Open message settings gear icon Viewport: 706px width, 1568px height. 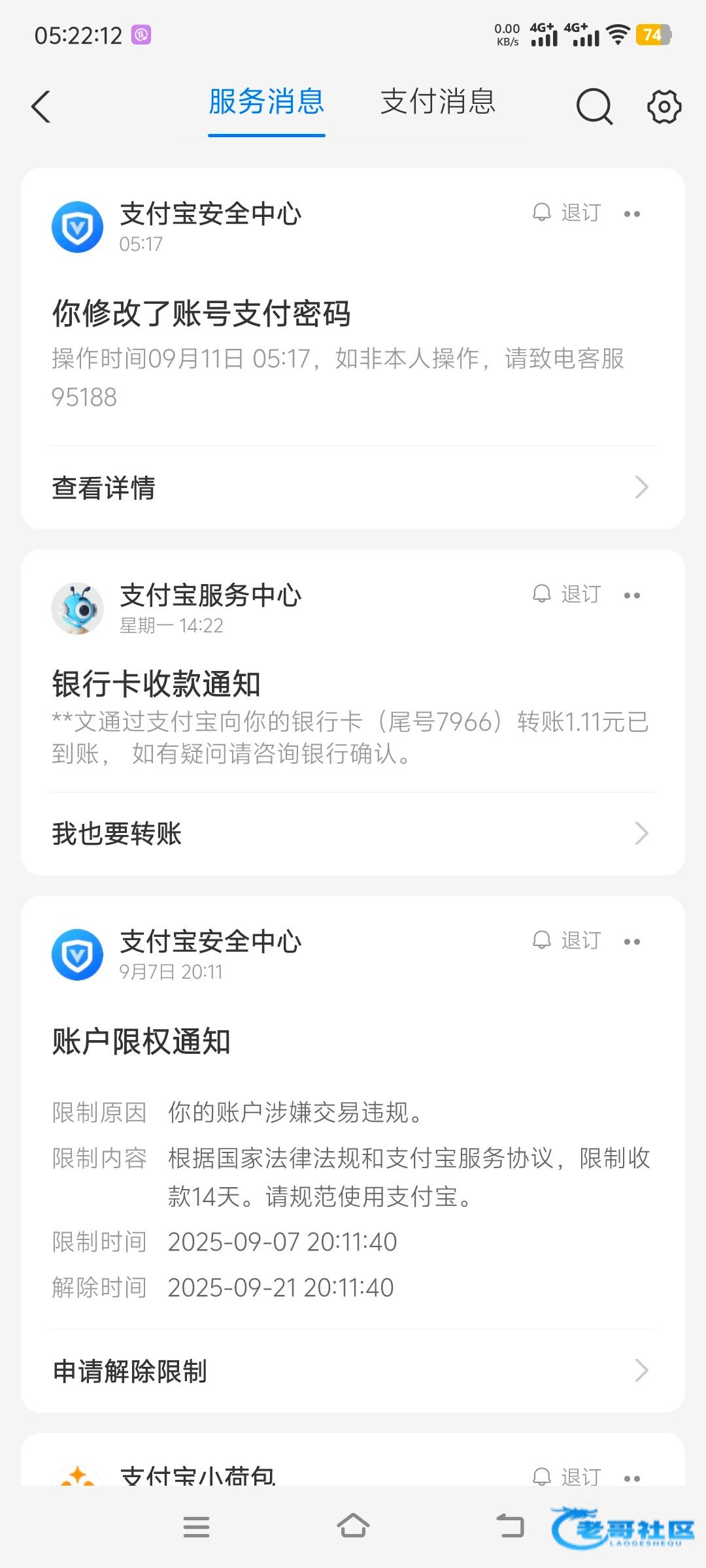point(664,106)
